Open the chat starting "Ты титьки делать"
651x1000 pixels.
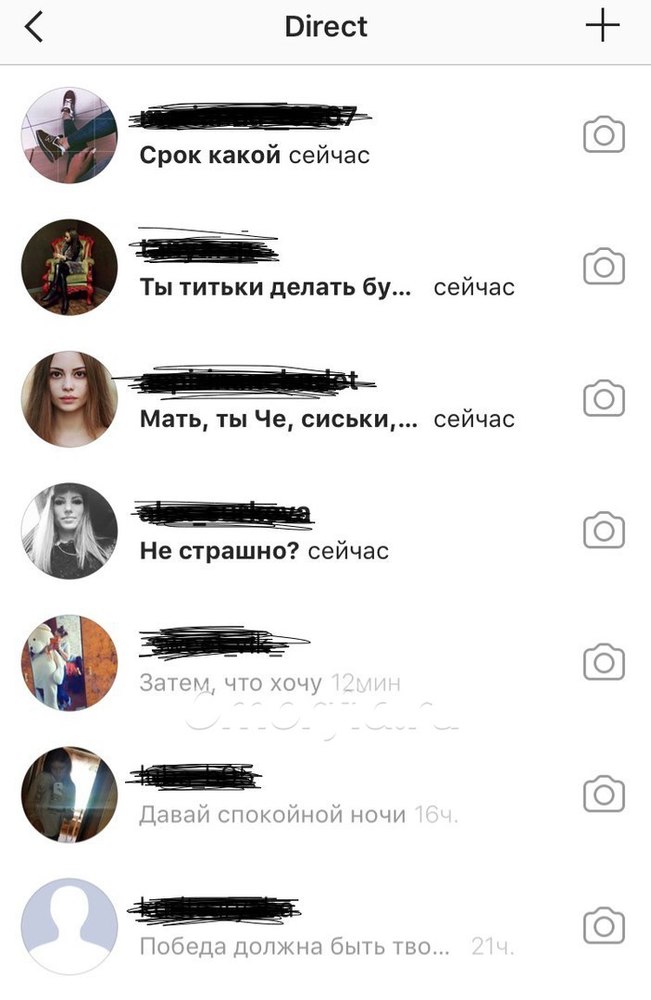(275, 287)
